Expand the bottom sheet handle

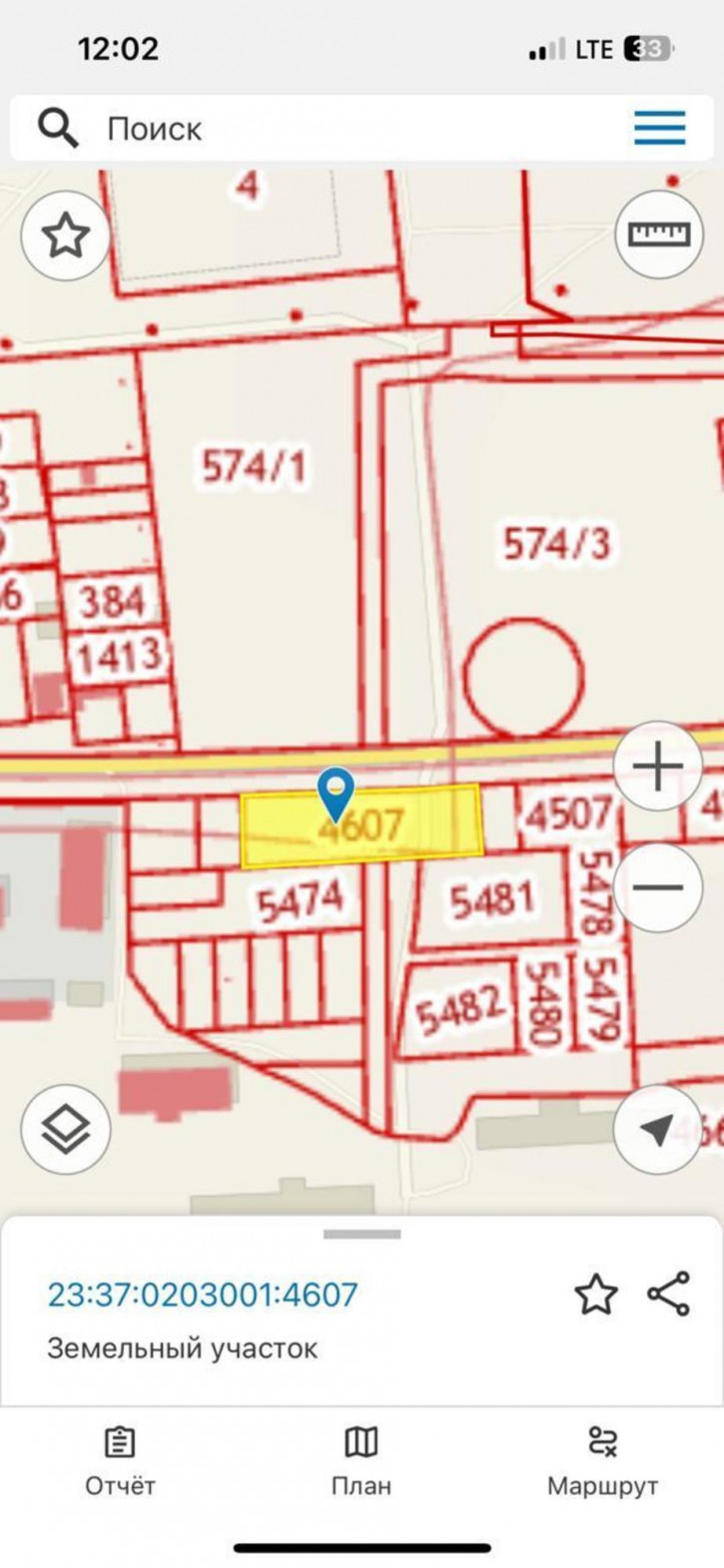click(x=362, y=1235)
